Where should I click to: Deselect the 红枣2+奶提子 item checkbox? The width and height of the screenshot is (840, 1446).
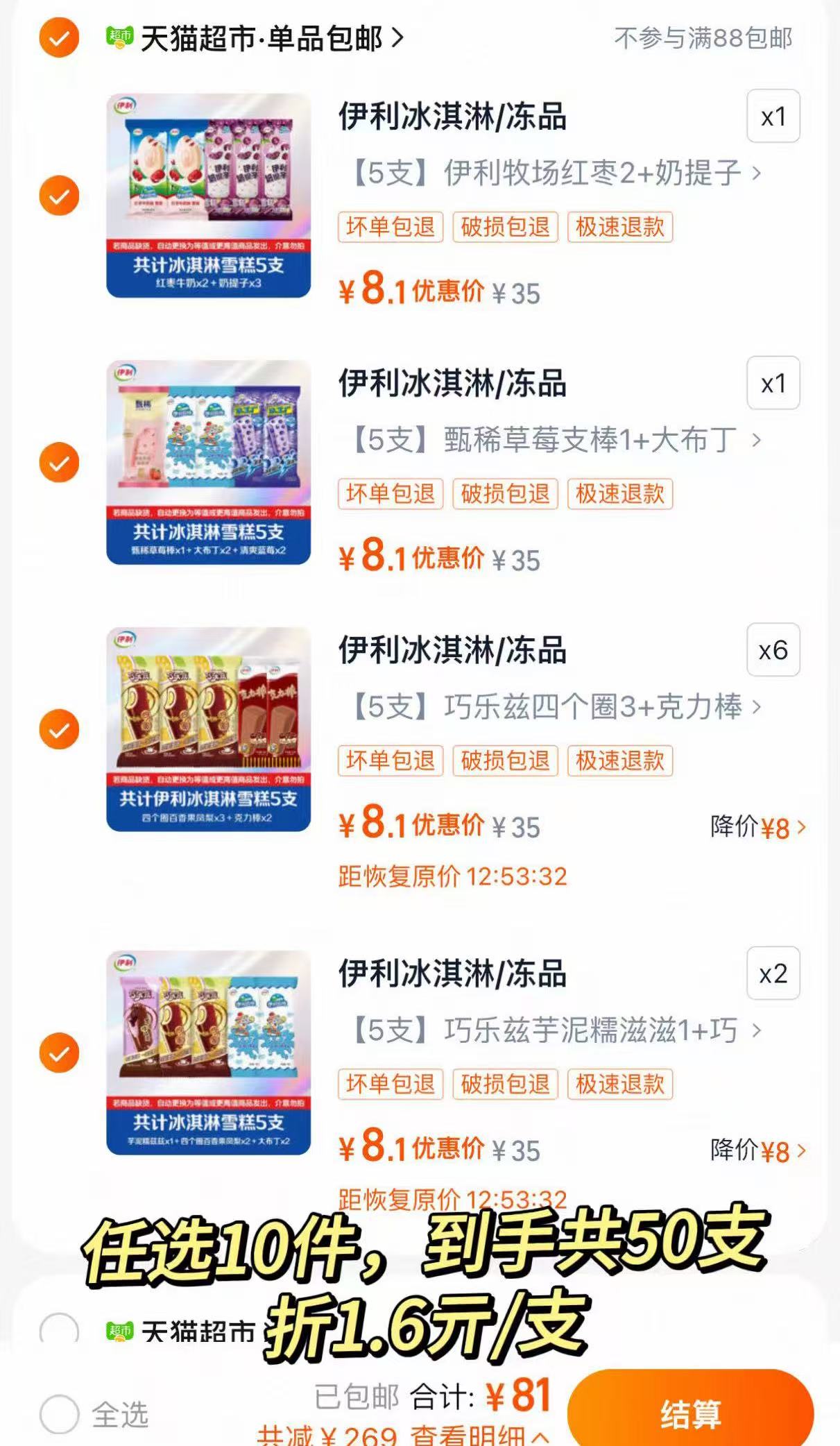(58, 194)
